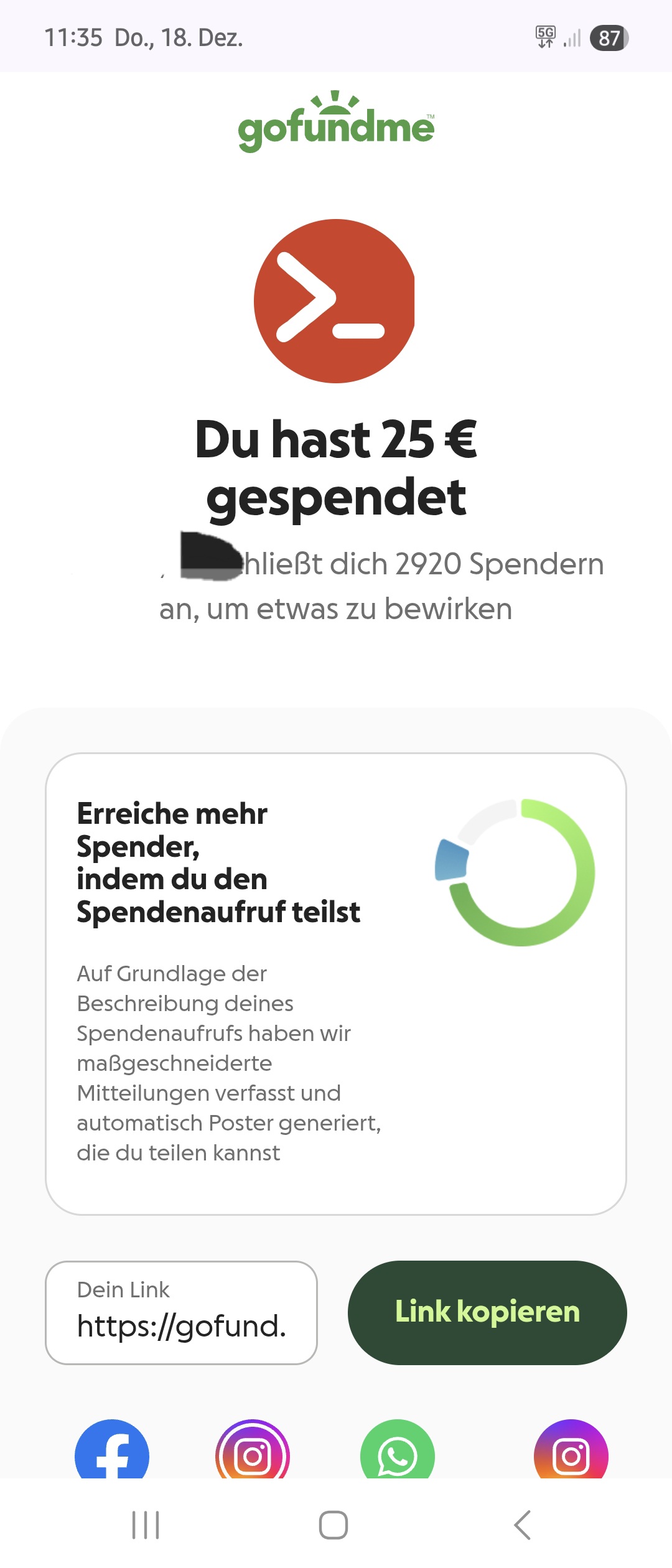The width and height of the screenshot is (672, 1568).
Task: Go back using the system back button
Action: click(x=523, y=1525)
